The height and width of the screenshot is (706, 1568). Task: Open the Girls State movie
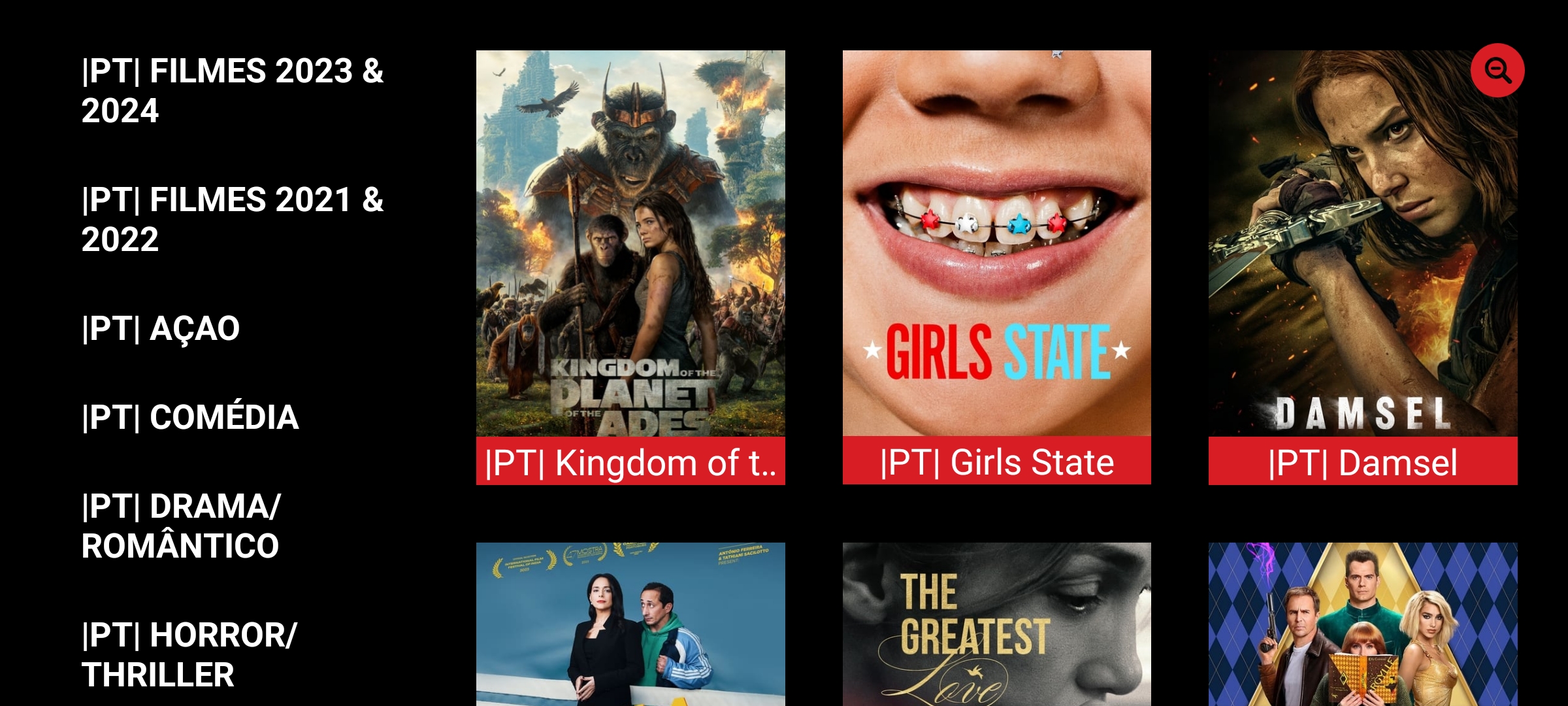tap(996, 267)
